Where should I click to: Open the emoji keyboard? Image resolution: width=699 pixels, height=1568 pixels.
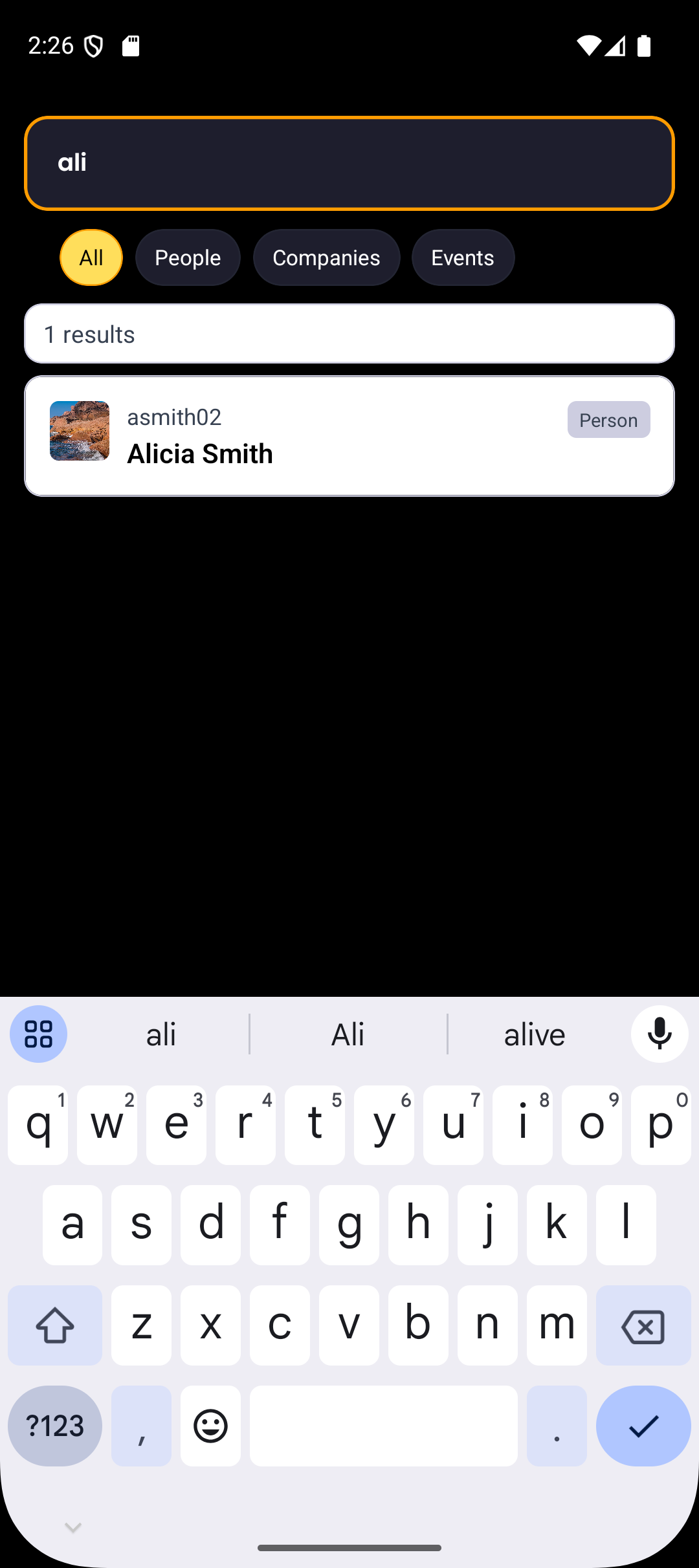coord(210,1426)
